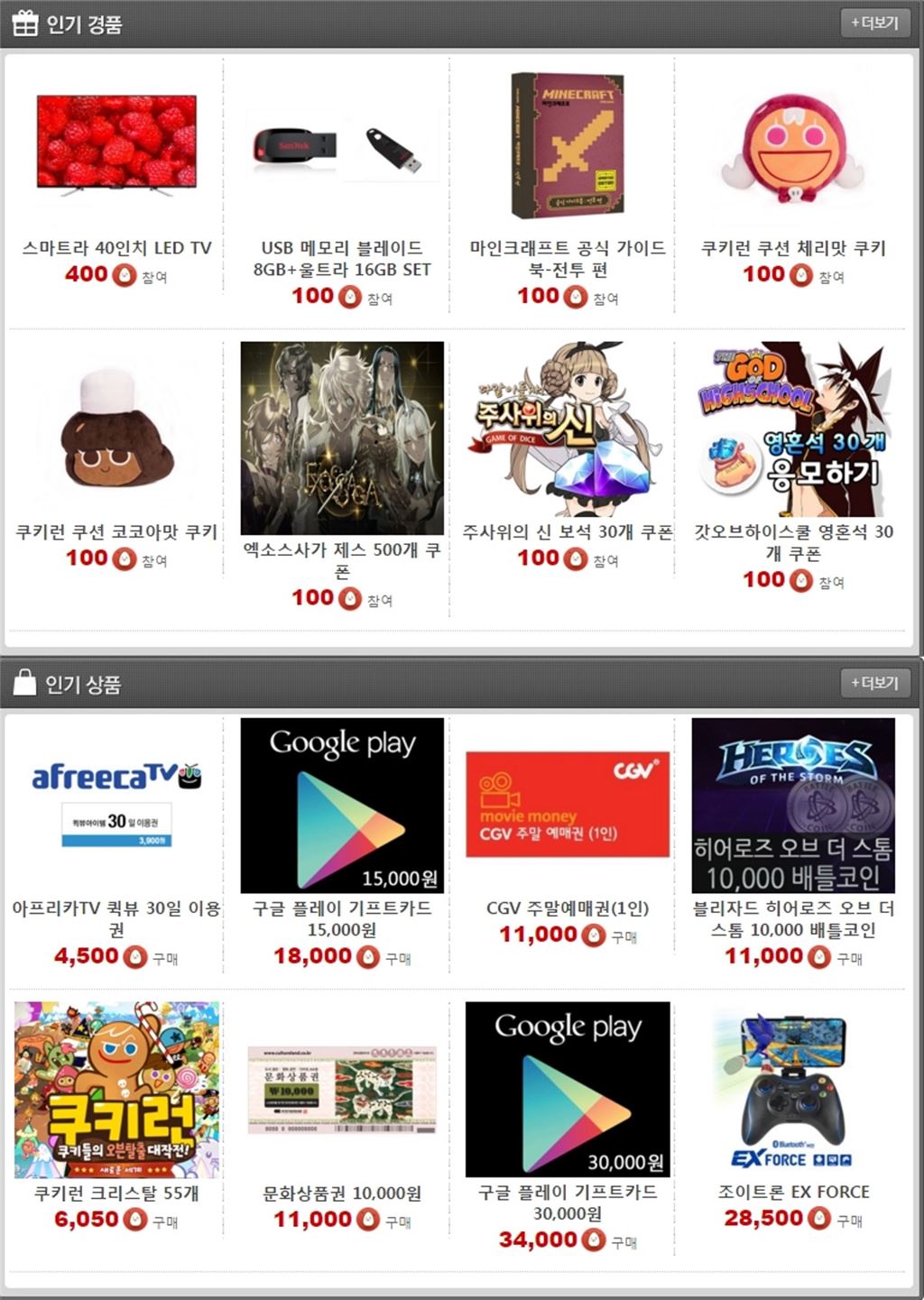The image size is (924, 1300).
Task: Open 스마트라 40인치 LED TV prize
Action: (x=116, y=142)
